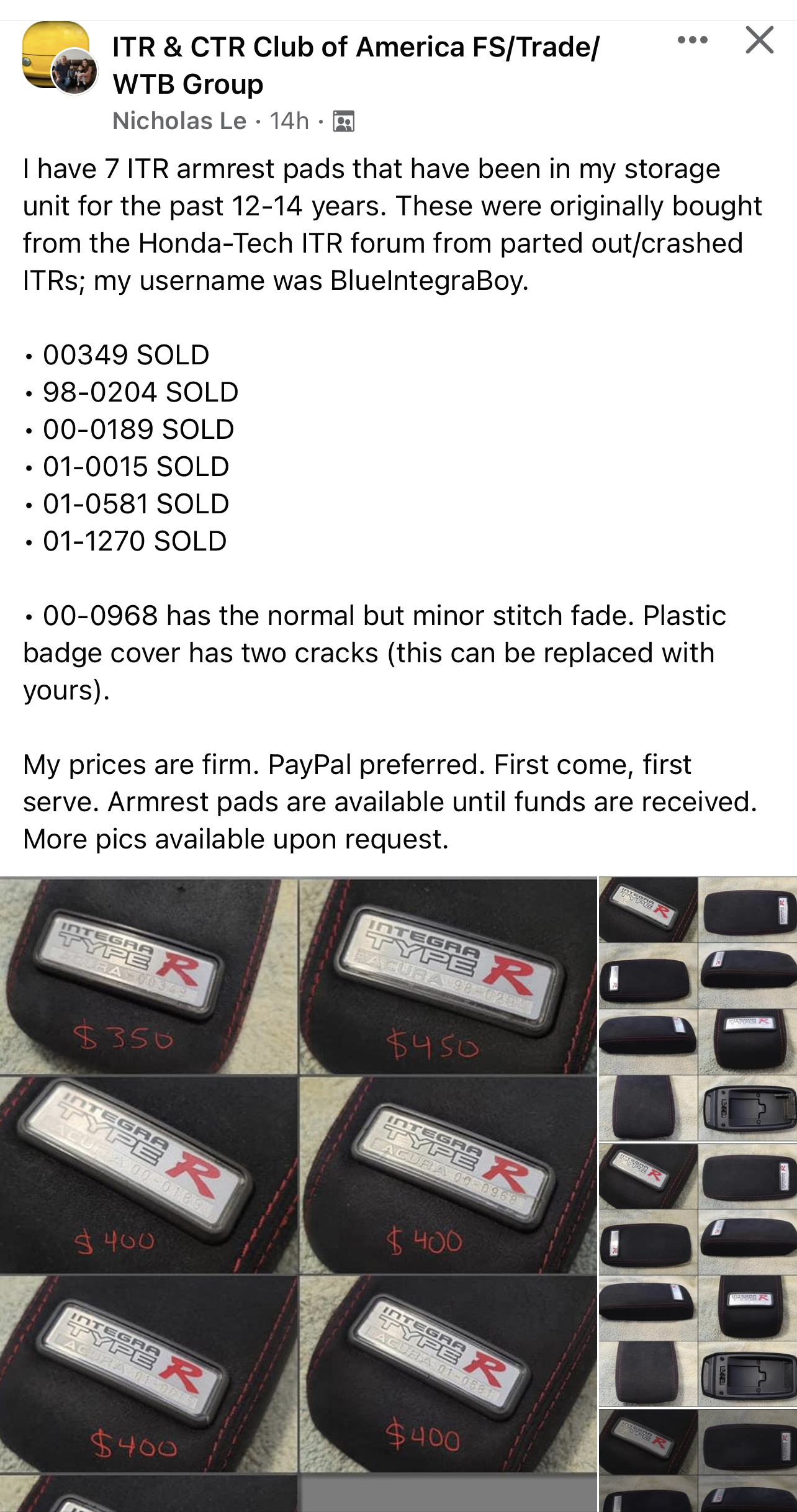
Task: Close the post view
Action: click(759, 40)
